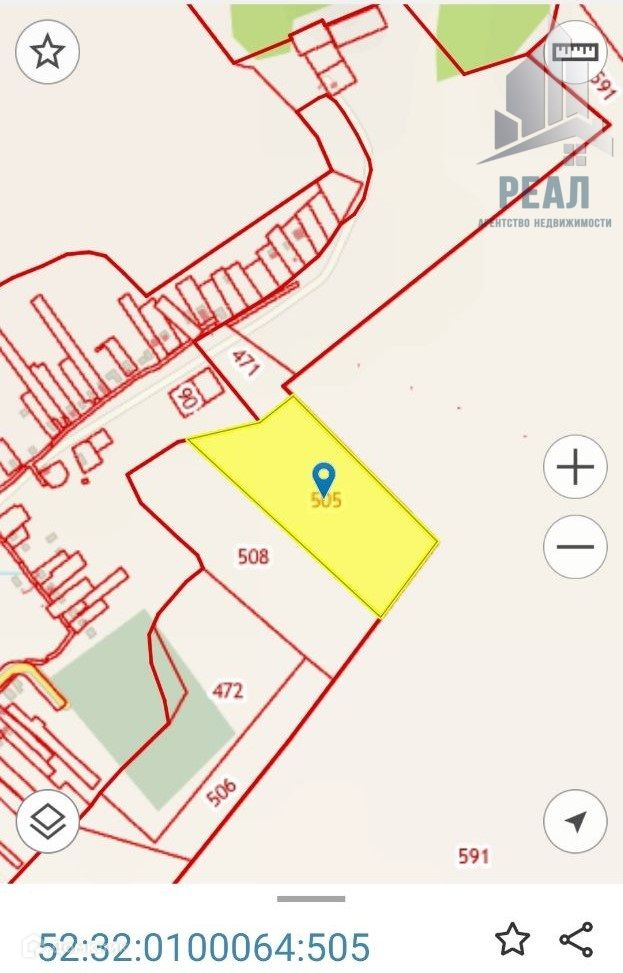
Task: Center the map on my location
Action: 575,821
